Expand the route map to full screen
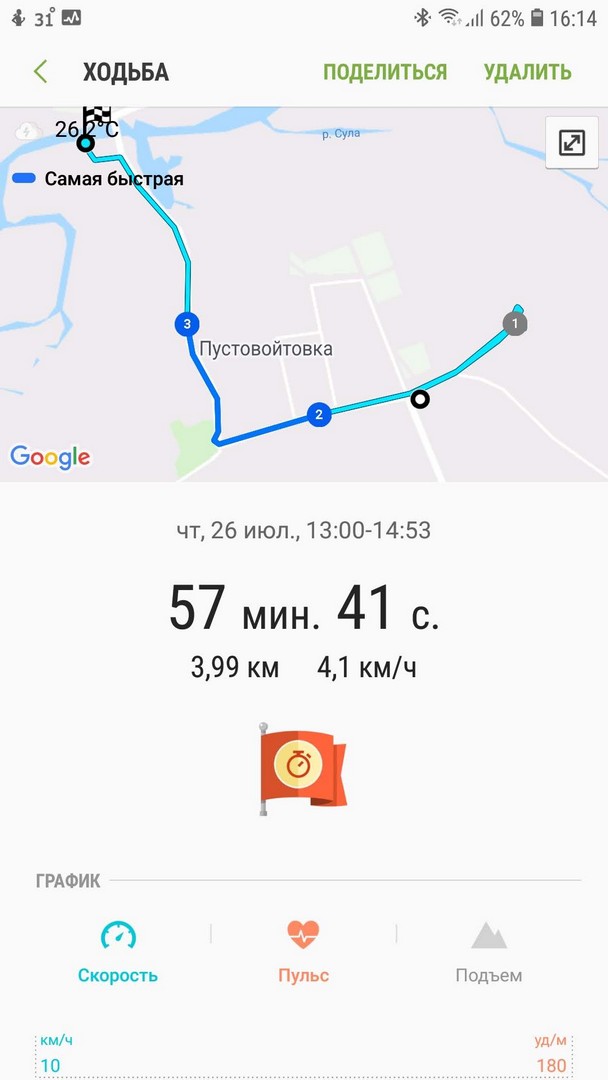The width and height of the screenshot is (608, 1080). (571, 143)
